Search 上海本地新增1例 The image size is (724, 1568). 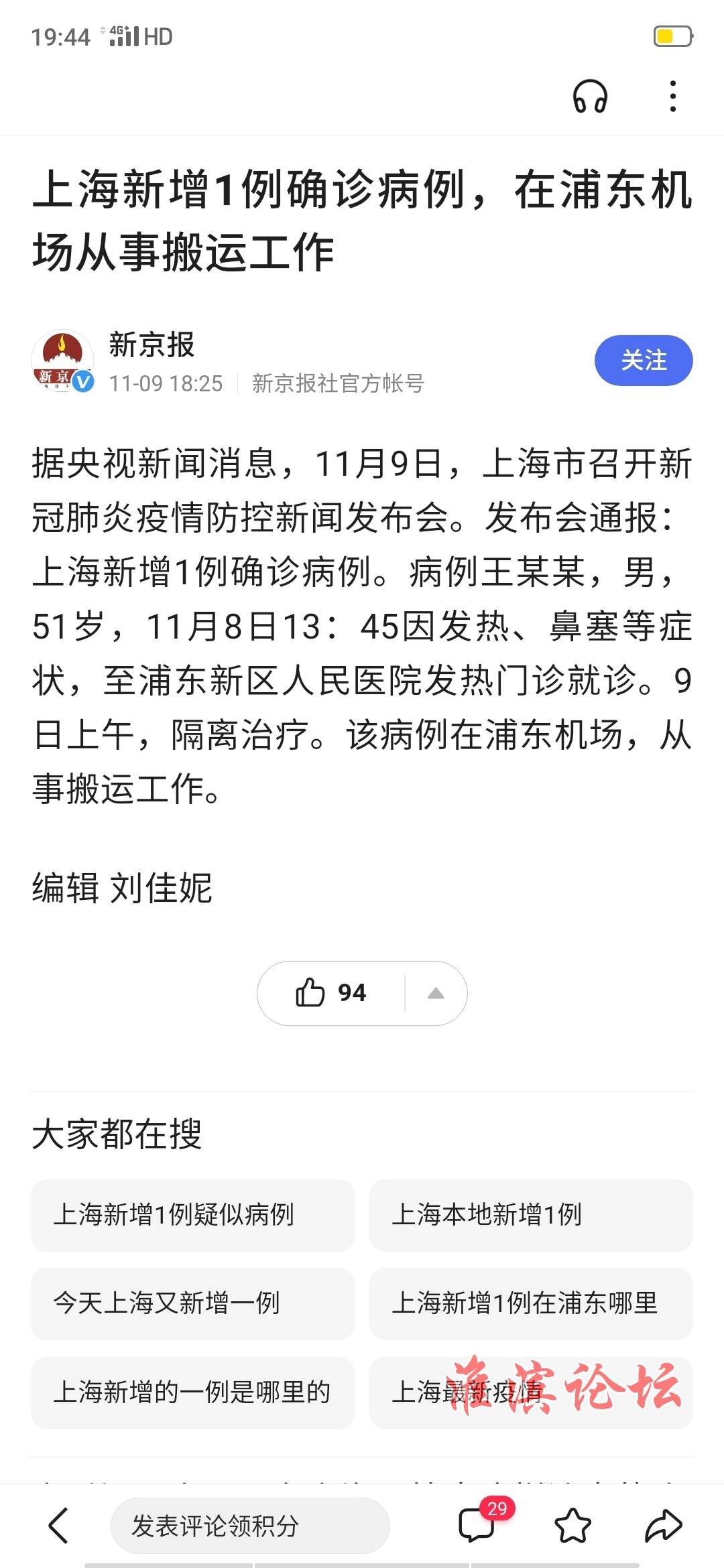(531, 1215)
